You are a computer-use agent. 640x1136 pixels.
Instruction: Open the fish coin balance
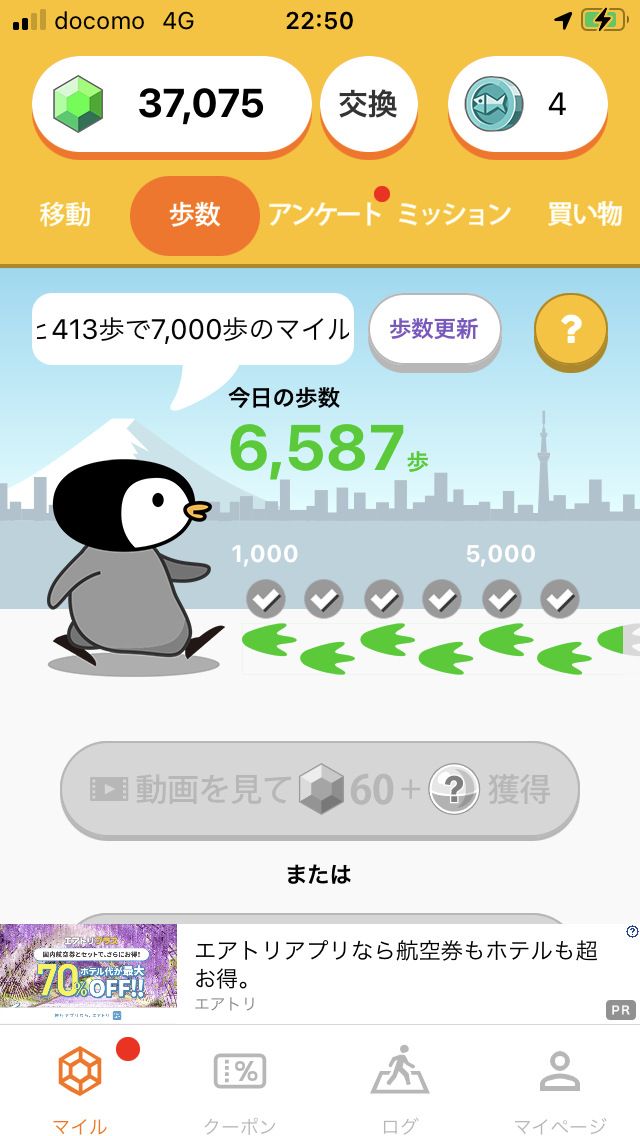click(x=527, y=104)
